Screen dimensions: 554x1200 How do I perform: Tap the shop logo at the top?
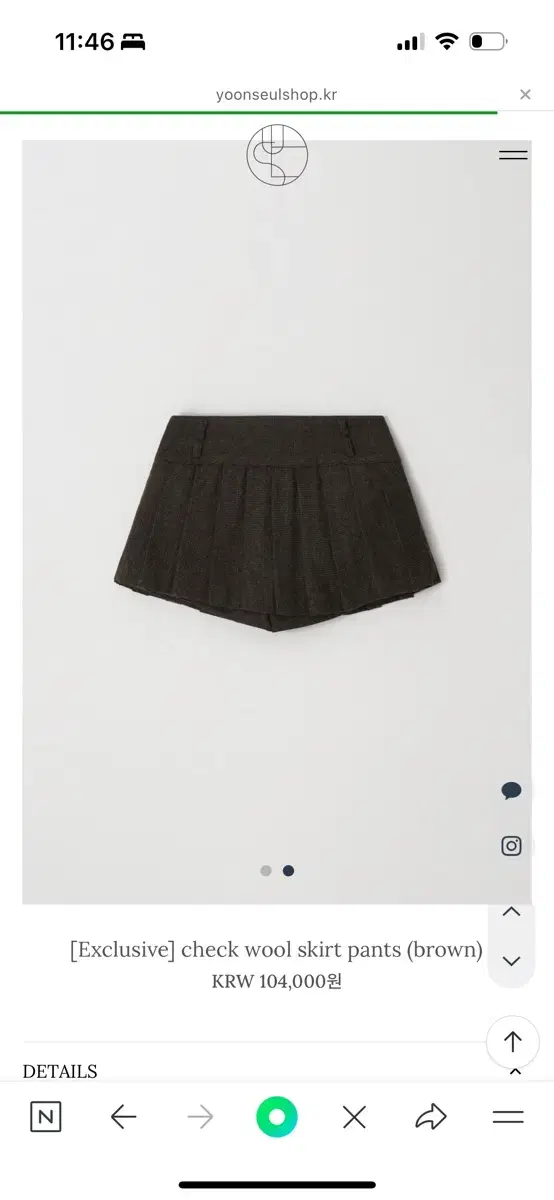coord(277,155)
